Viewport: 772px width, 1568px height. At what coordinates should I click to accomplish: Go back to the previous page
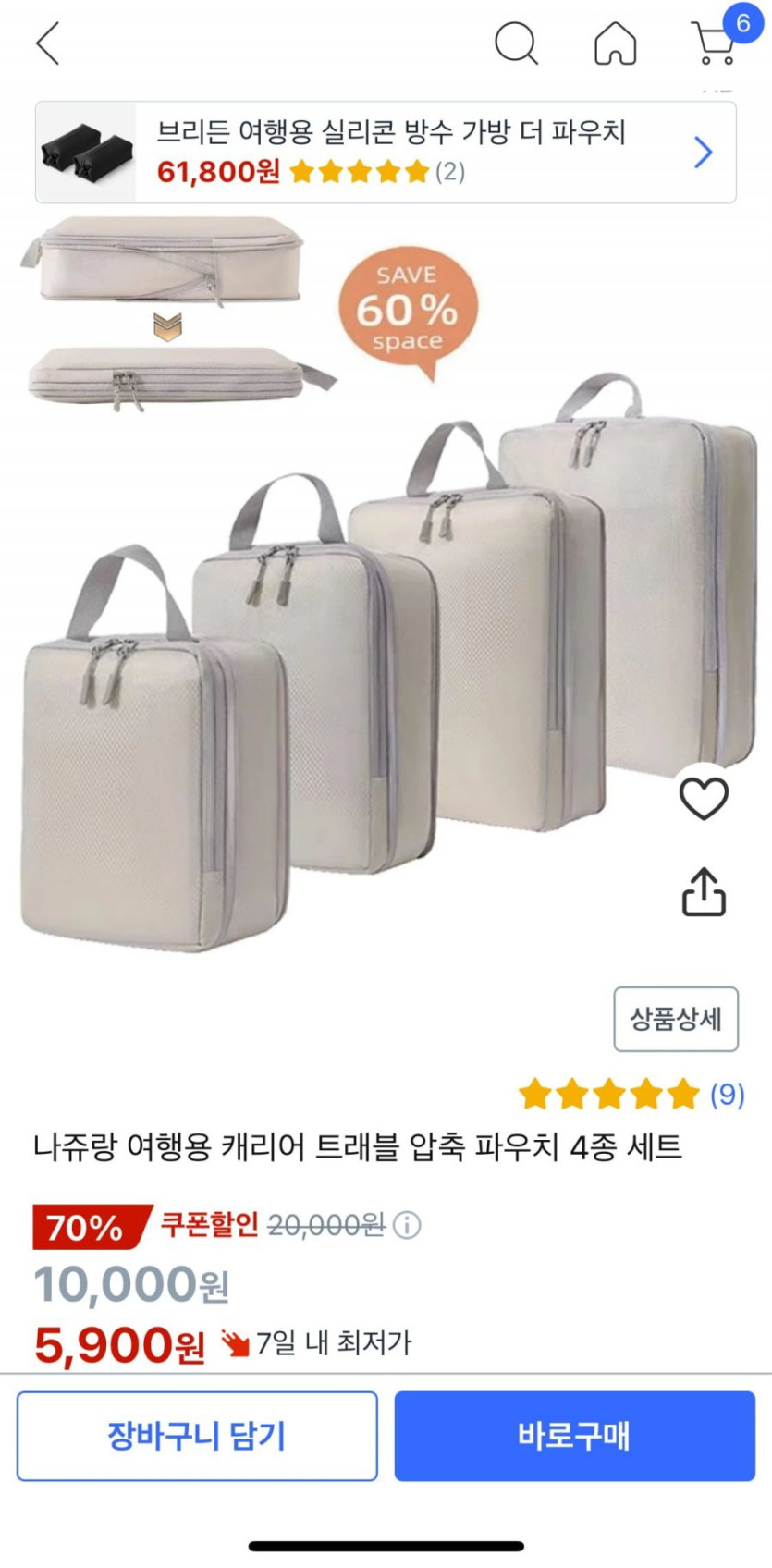48,43
